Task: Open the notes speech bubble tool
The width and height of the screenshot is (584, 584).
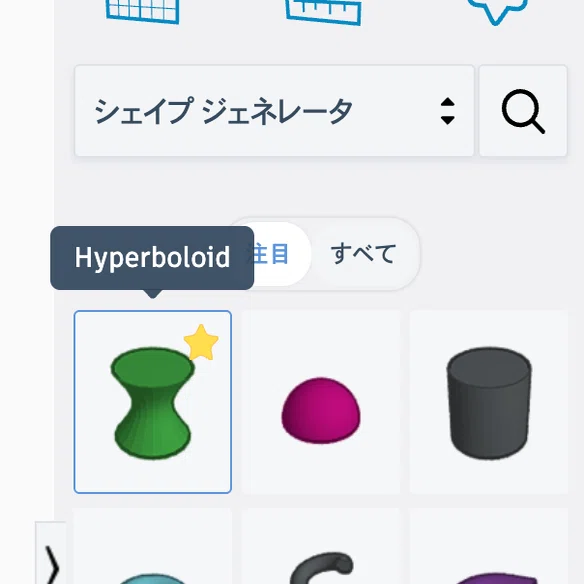Action: (x=497, y=11)
